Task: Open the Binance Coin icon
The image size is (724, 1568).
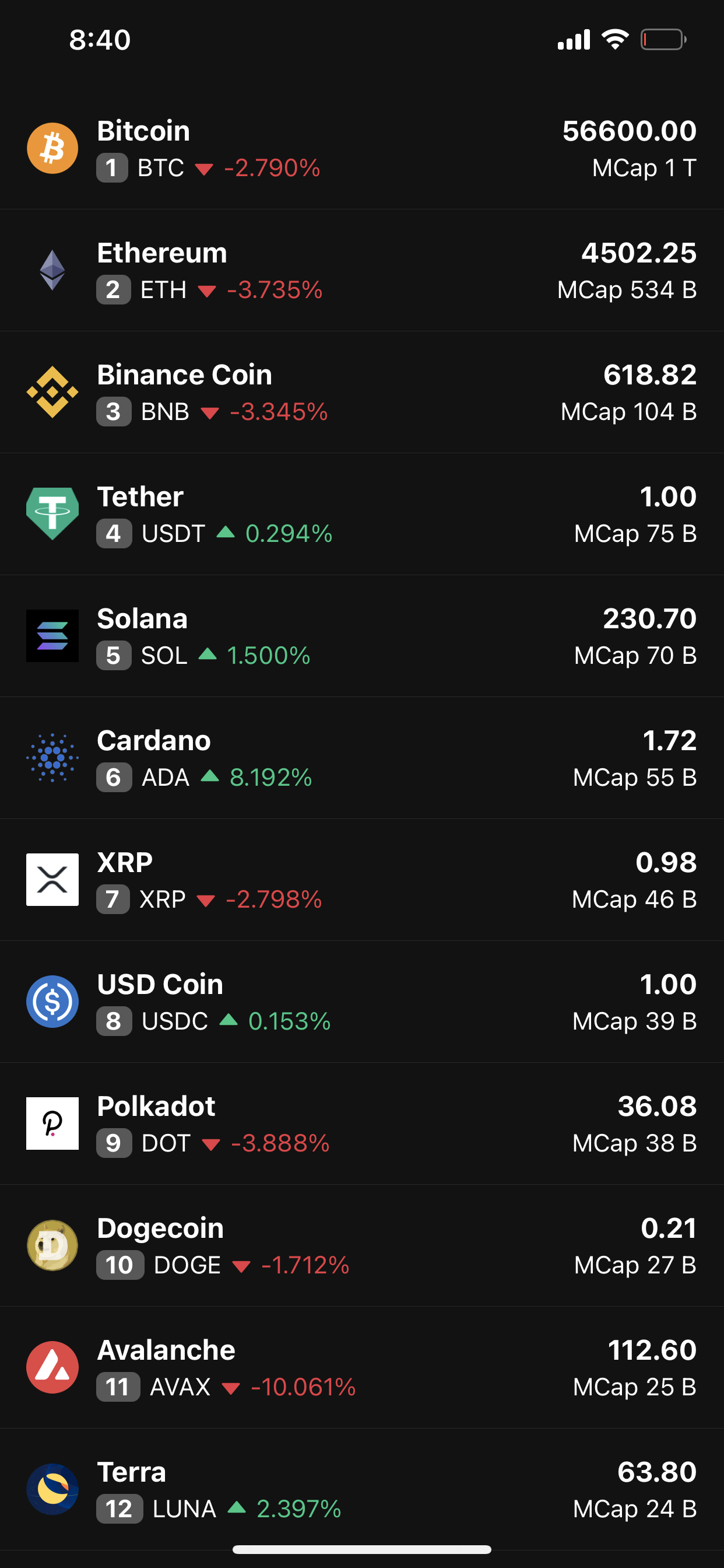Action: click(52, 391)
